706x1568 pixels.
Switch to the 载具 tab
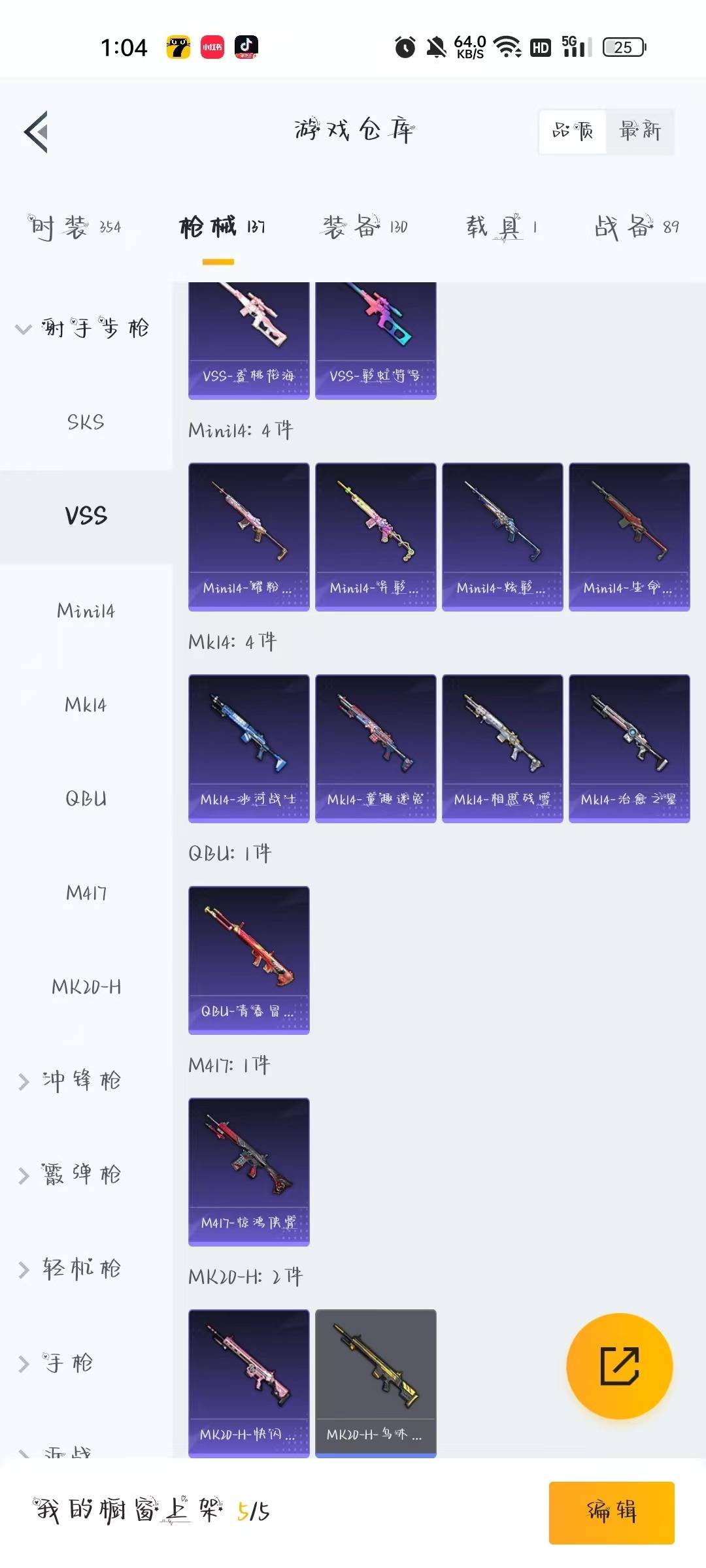tap(501, 227)
